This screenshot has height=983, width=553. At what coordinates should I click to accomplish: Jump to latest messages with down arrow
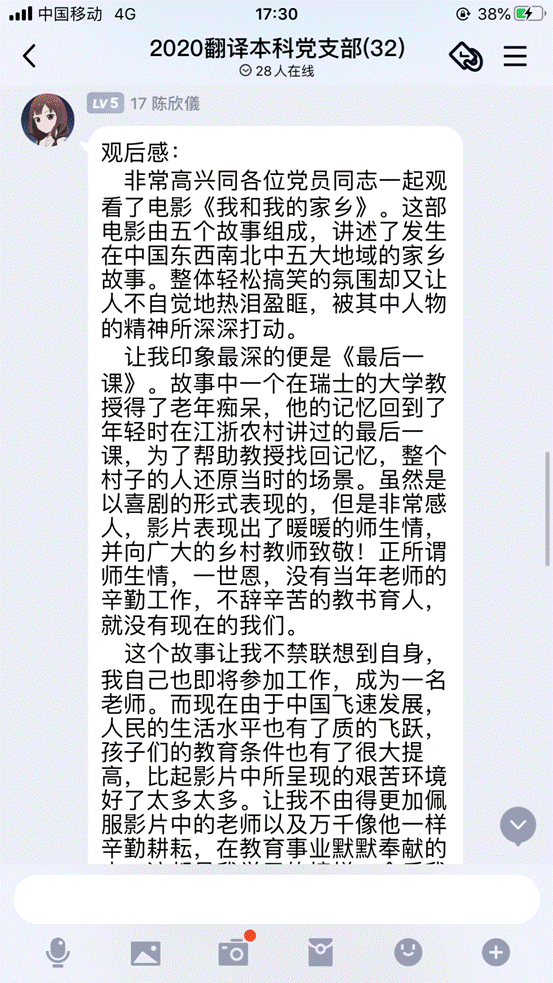coord(518,824)
